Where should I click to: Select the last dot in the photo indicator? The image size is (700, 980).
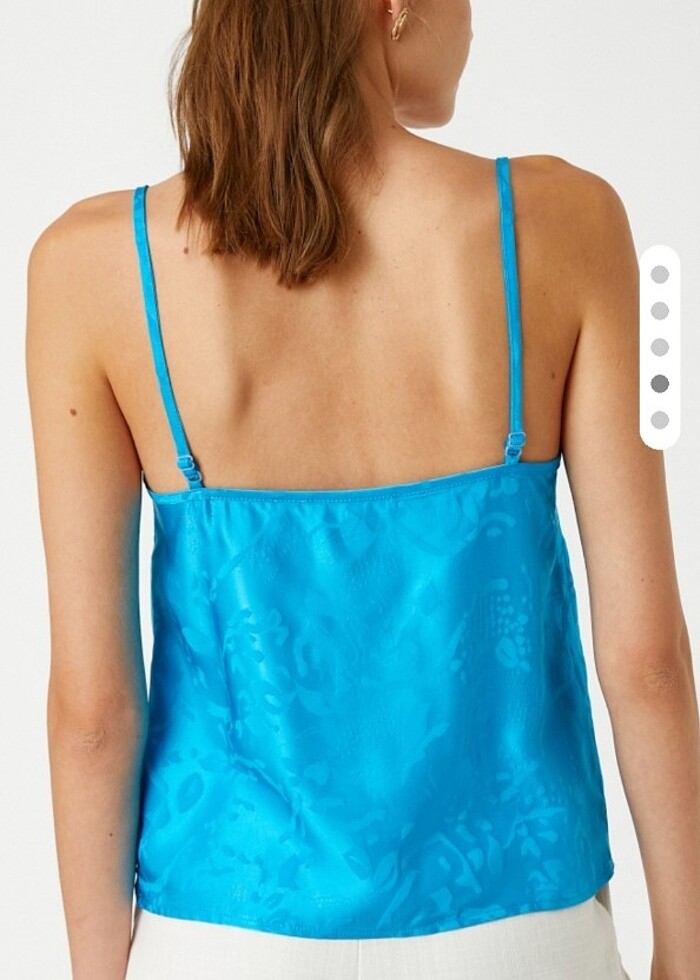(660, 420)
